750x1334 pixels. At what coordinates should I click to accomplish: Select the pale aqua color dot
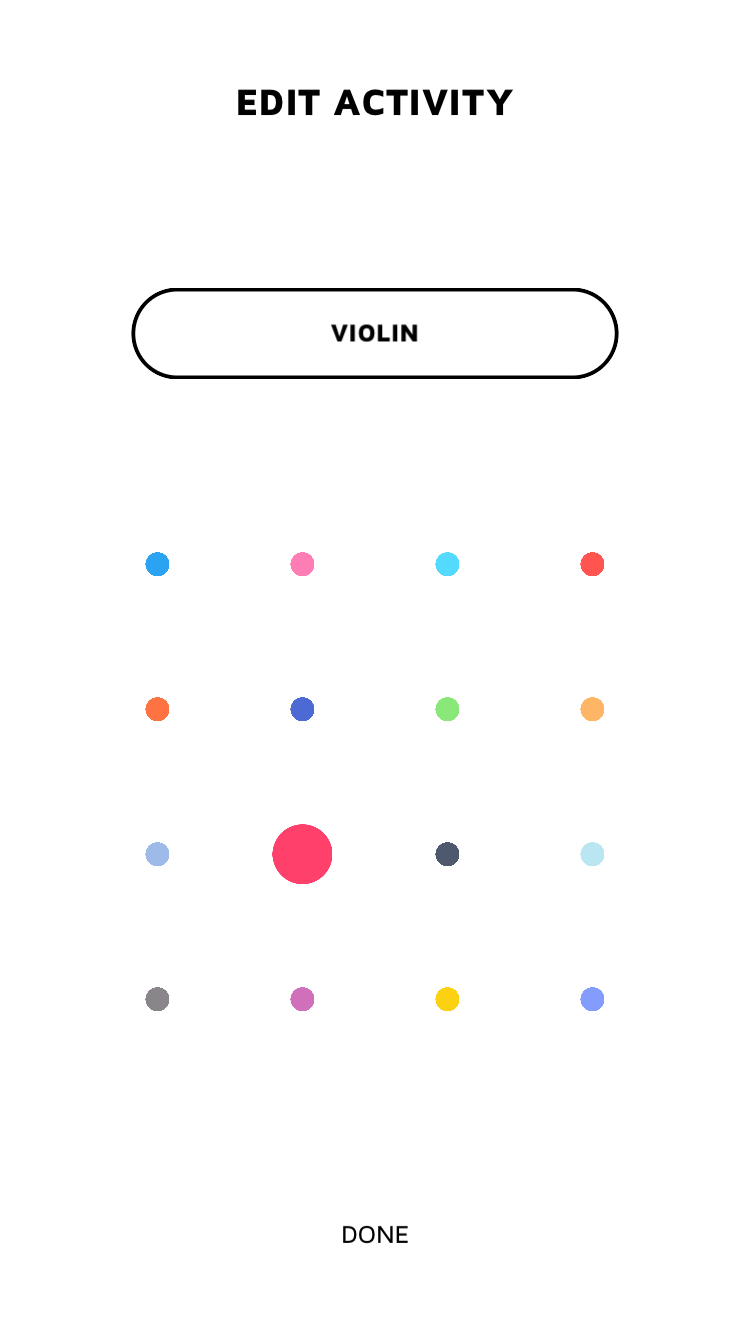[592, 854]
